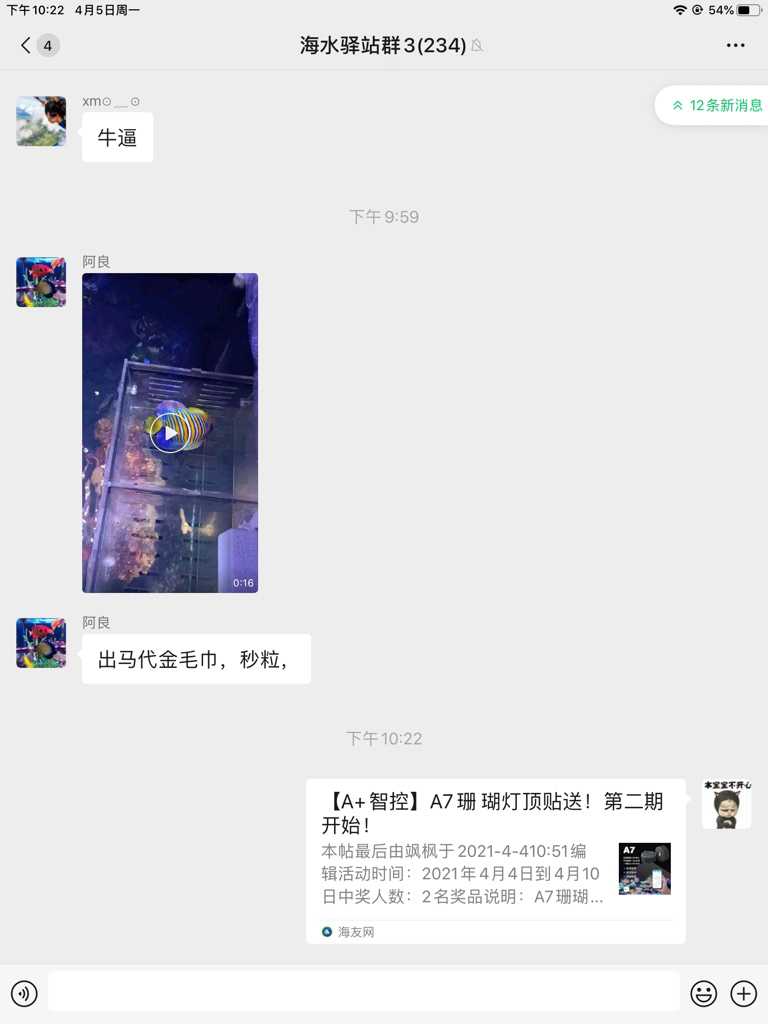
Task: Play 阿良's fish video
Action: coord(169,432)
